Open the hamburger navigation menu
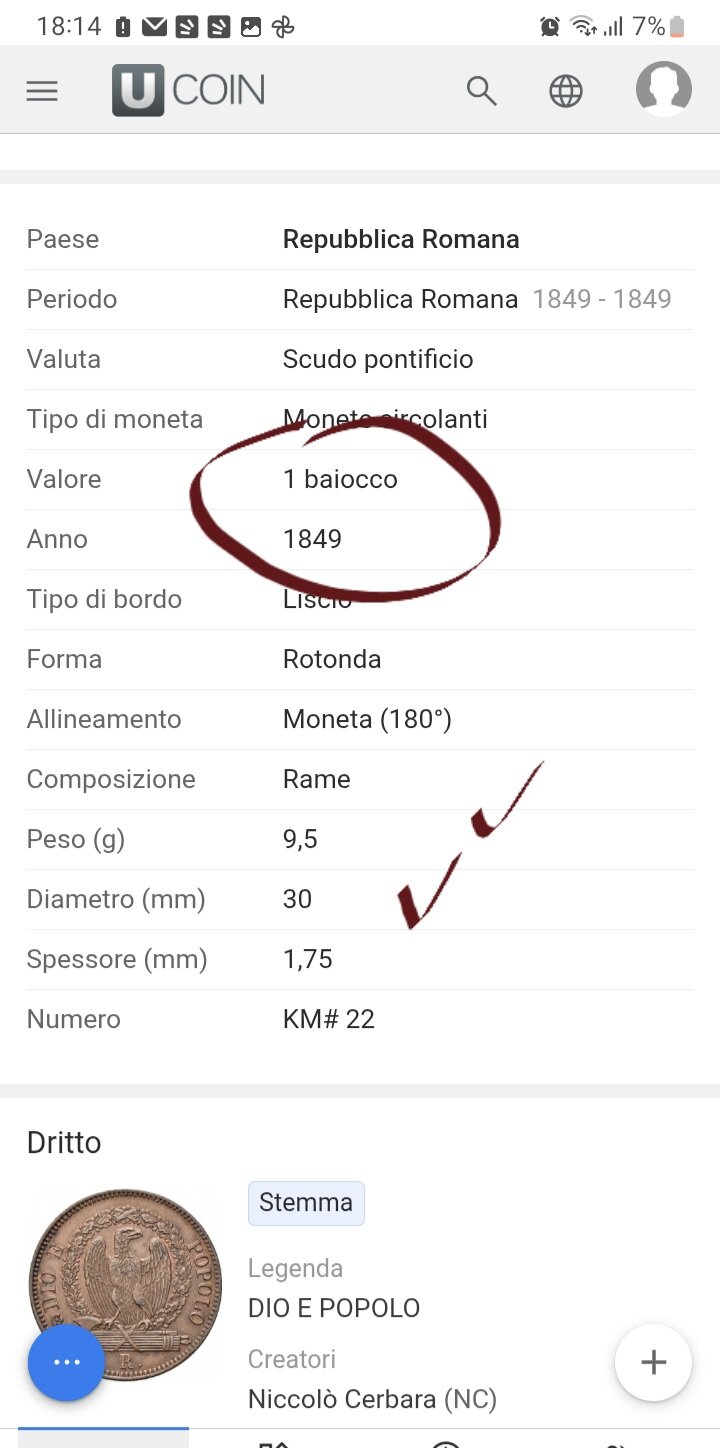Image resolution: width=720 pixels, height=1448 pixels. [x=42, y=91]
